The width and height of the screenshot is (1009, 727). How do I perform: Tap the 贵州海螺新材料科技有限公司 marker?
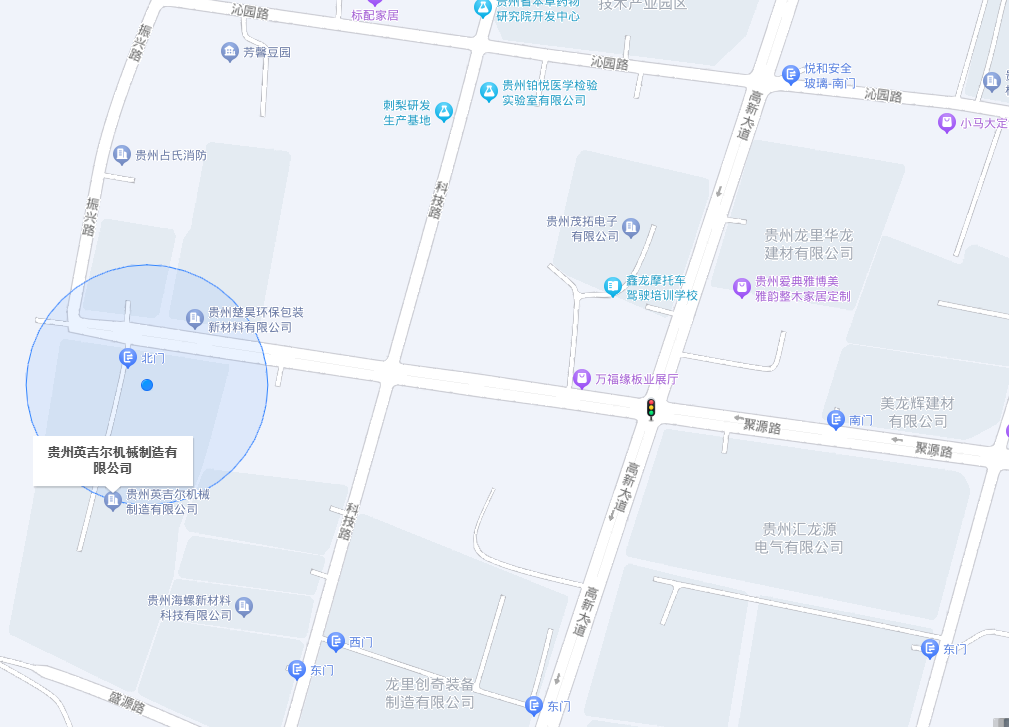click(x=244, y=606)
